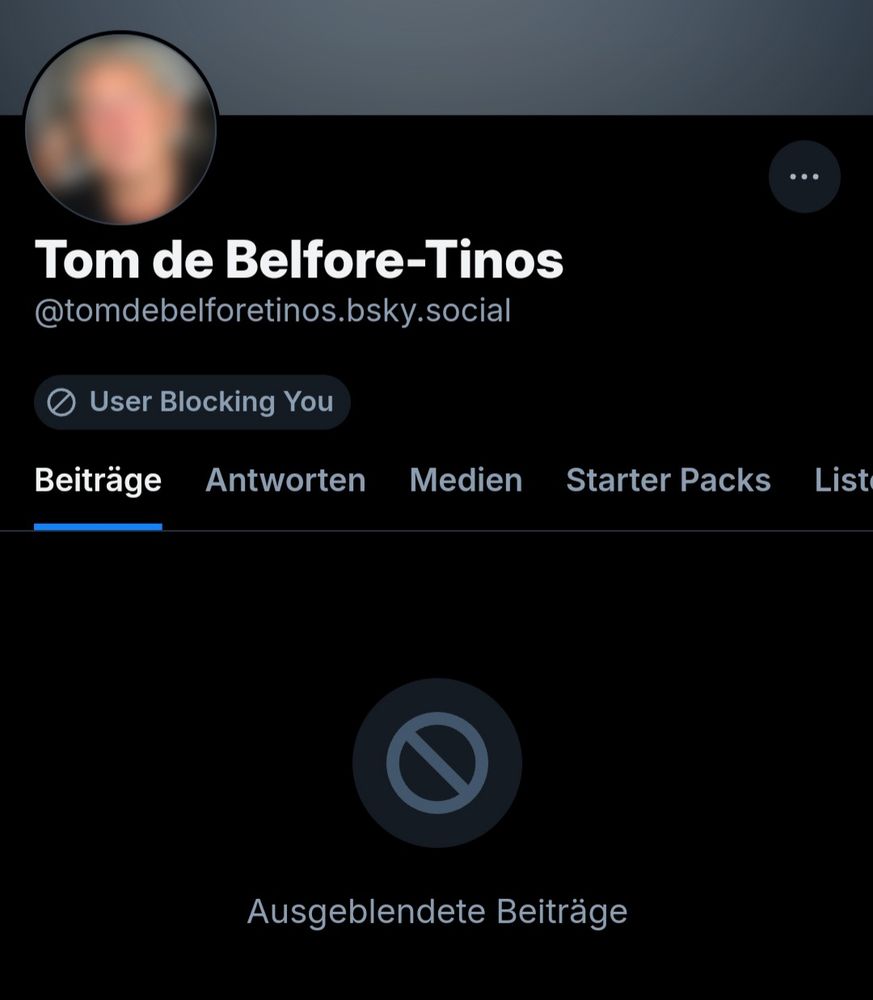Open the account options via the ellipsis button
873x1000 pixels.
[805, 176]
